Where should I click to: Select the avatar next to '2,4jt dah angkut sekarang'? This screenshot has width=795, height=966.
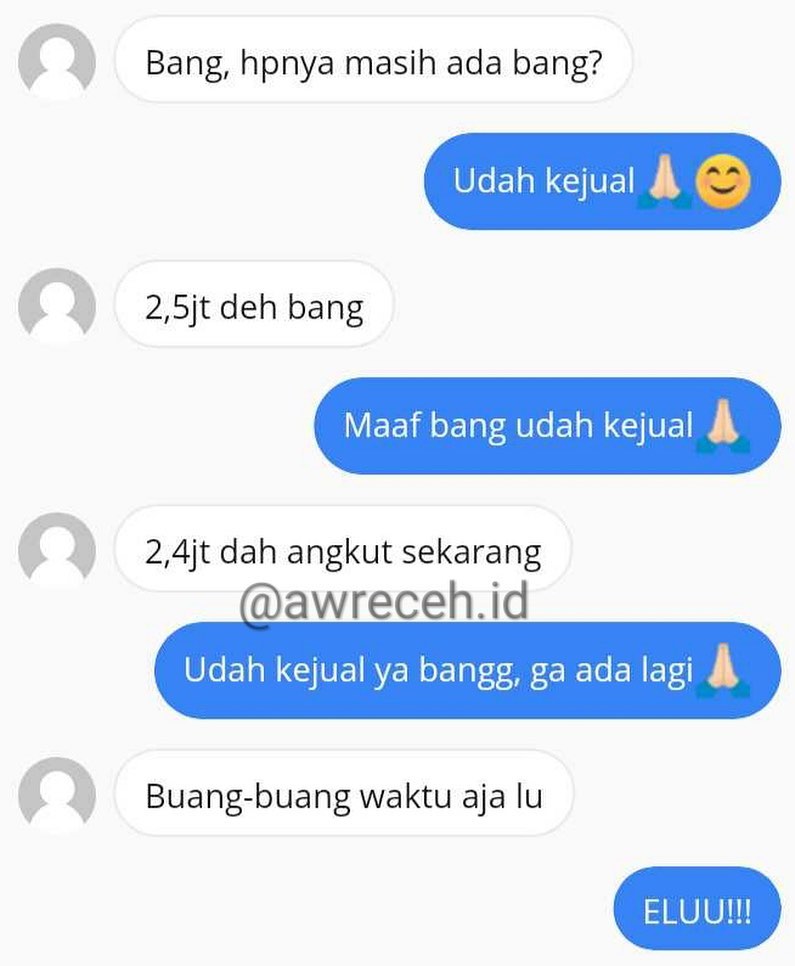(57, 549)
